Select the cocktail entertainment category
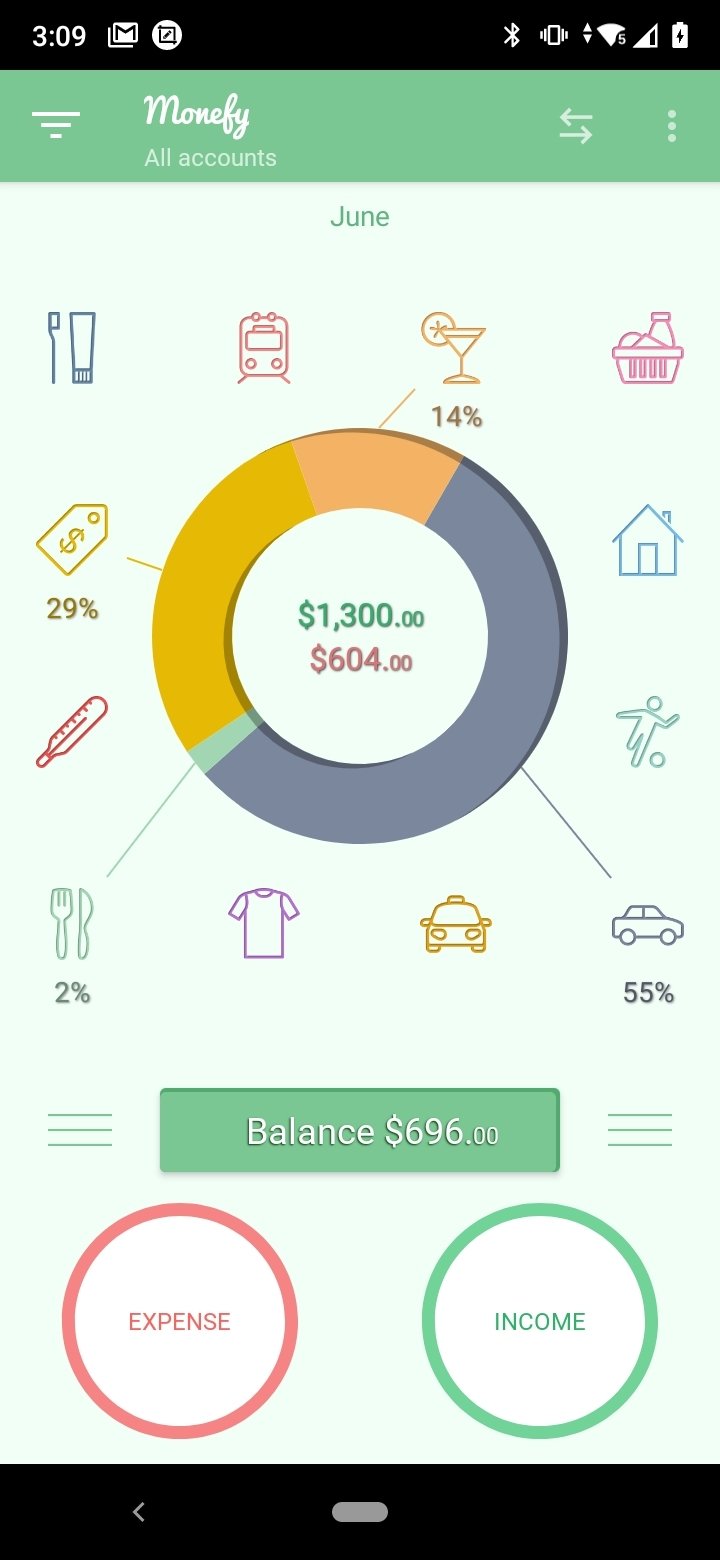This screenshot has width=720, height=1560. pos(454,348)
